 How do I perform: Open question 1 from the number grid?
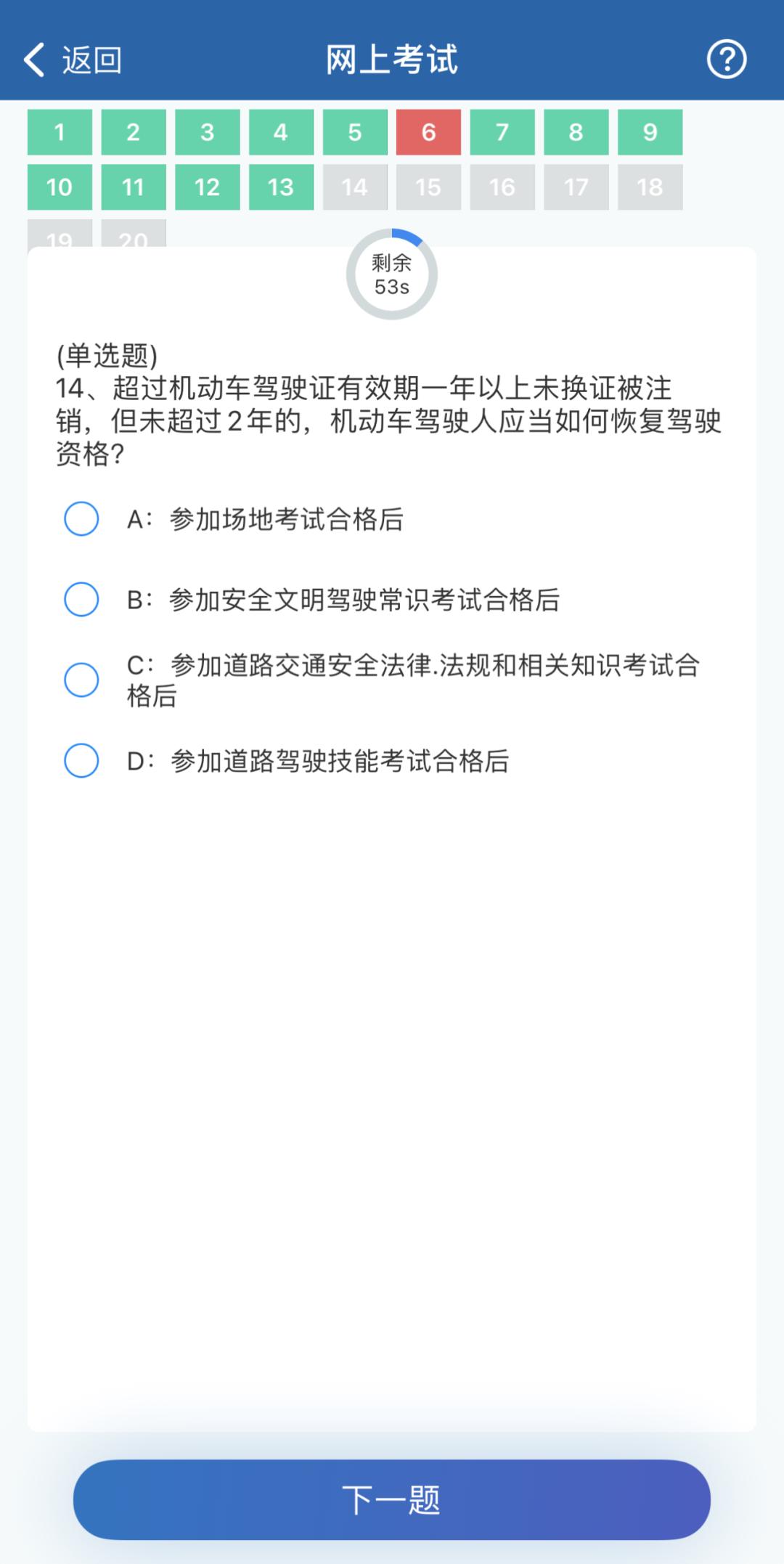coord(59,132)
